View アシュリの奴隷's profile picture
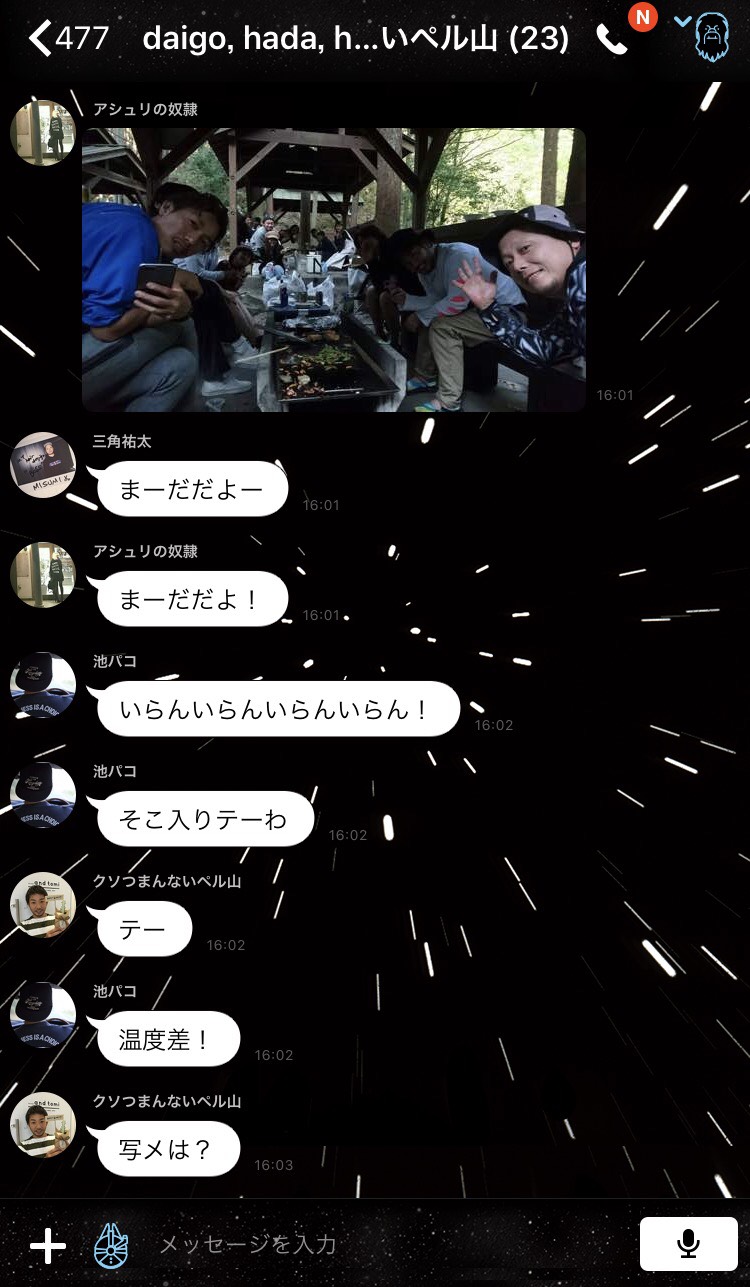 (42, 133)
